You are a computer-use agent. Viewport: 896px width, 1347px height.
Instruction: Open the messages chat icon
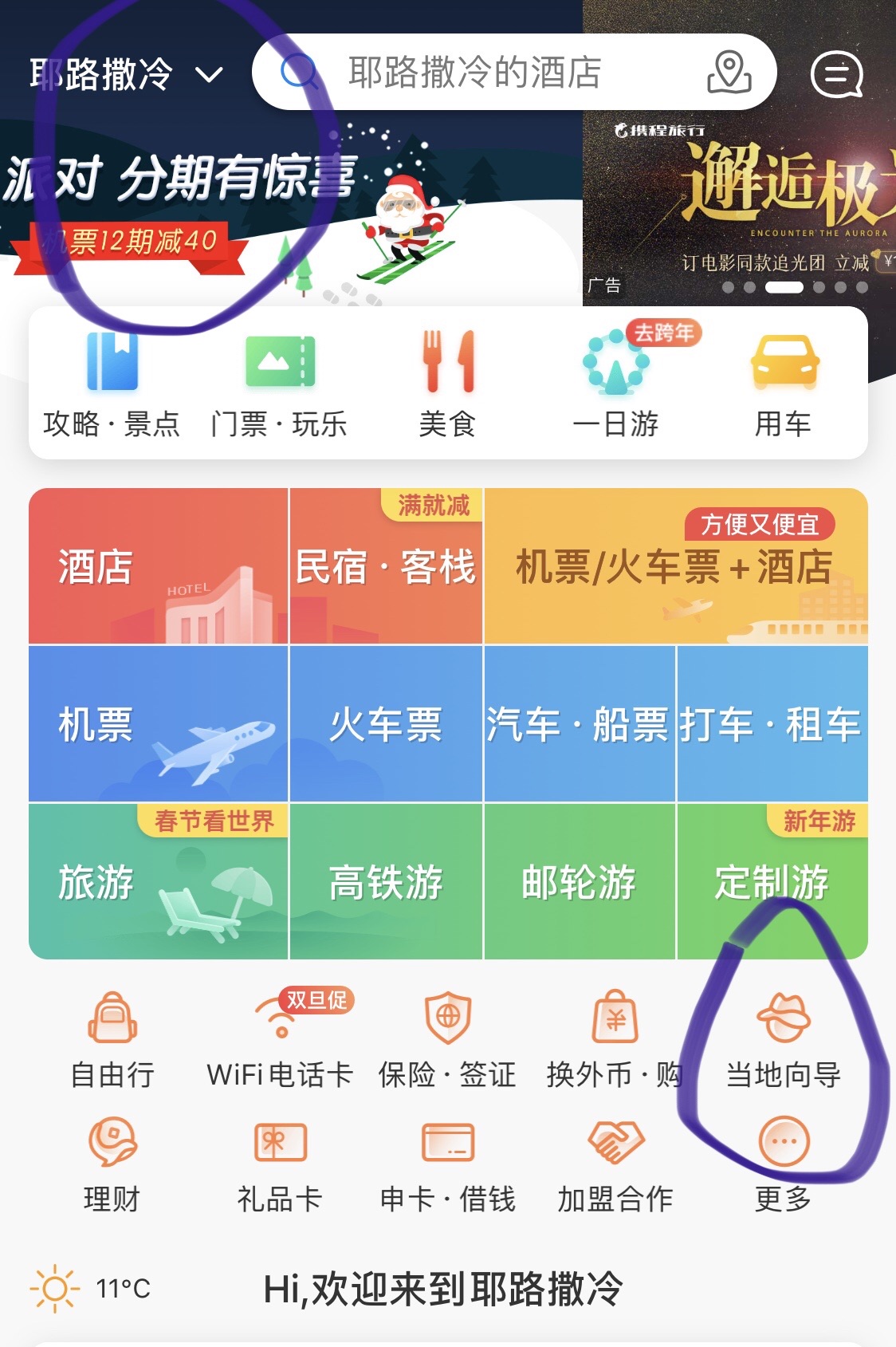pyautogui.click(x=836, y=75)
